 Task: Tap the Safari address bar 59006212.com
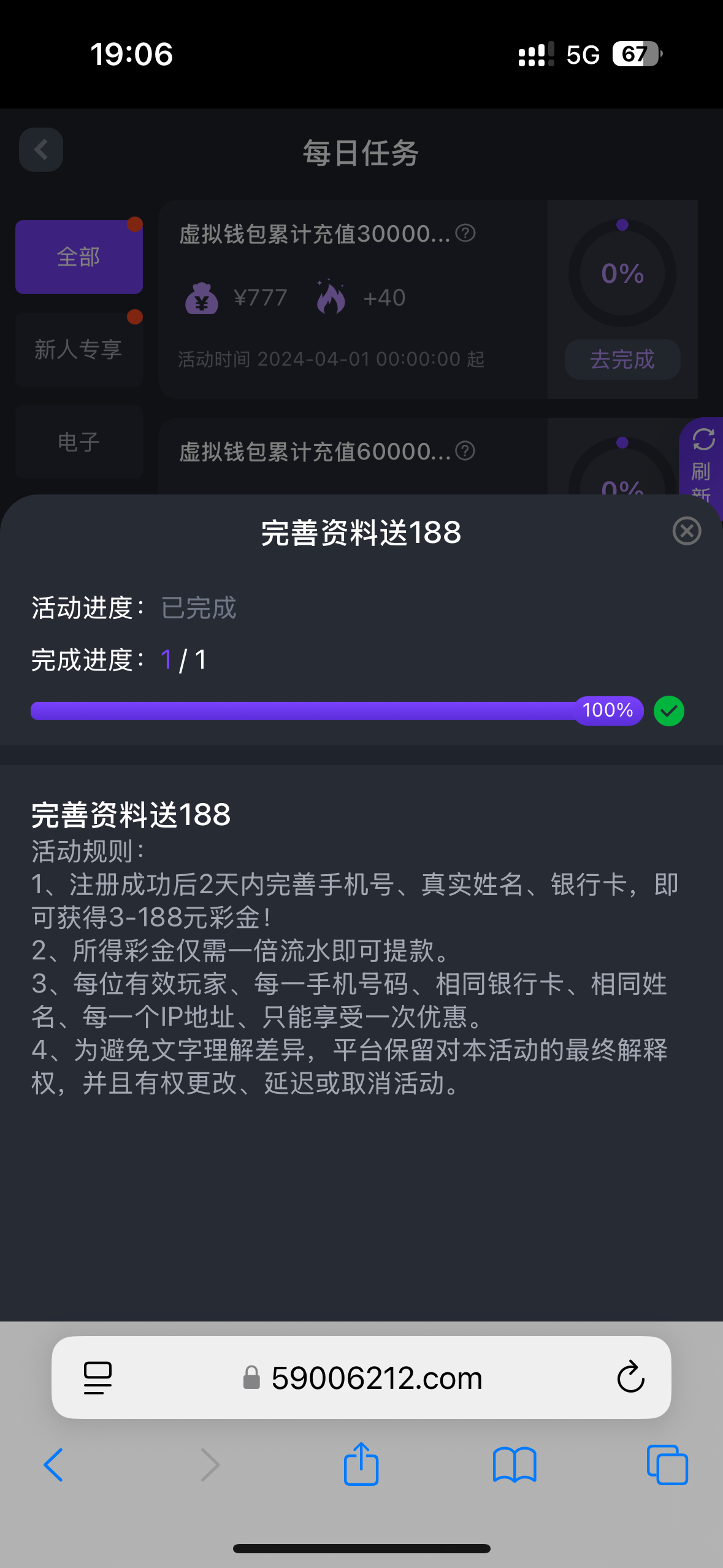375,1378
